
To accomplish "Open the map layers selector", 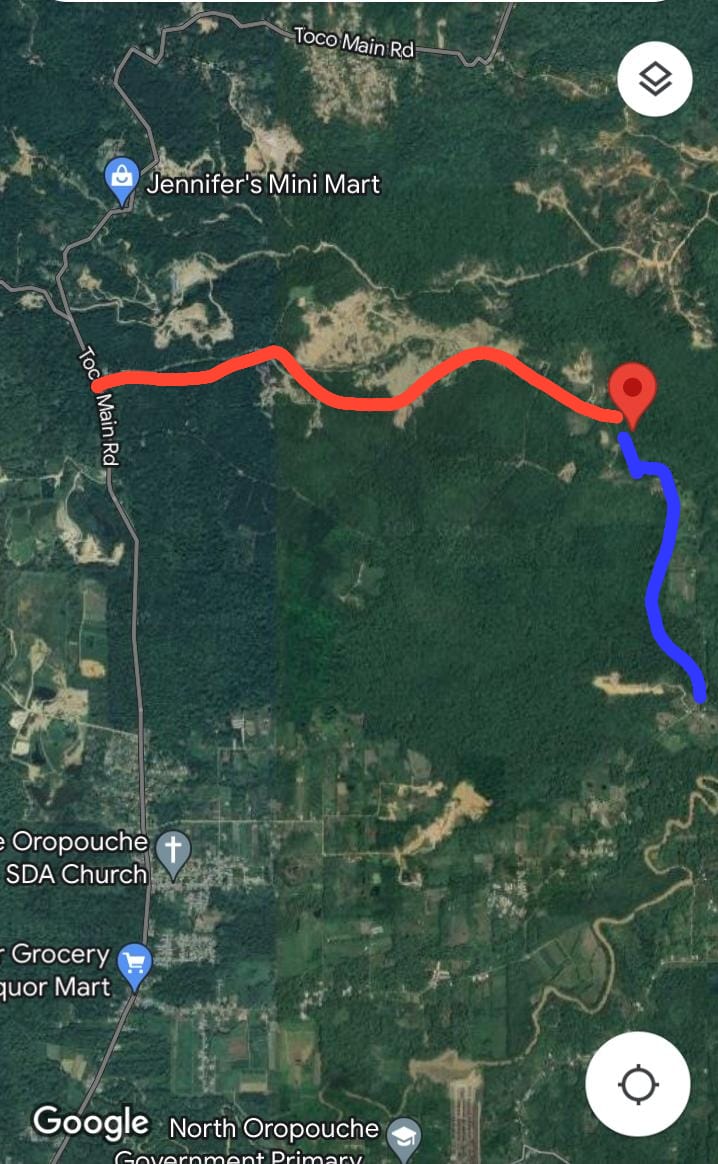I will tap(655, 79).
